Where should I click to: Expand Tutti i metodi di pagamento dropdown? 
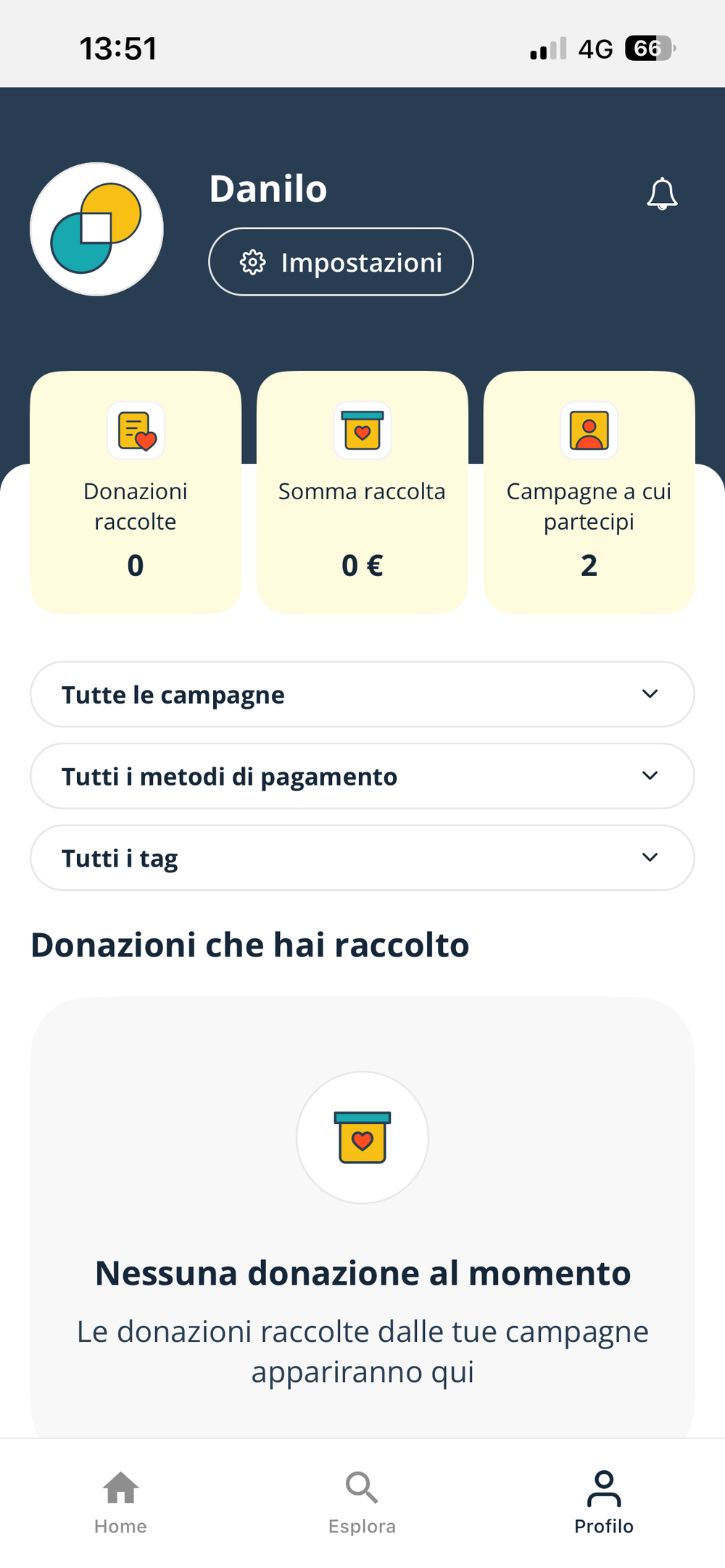[362, 776]
